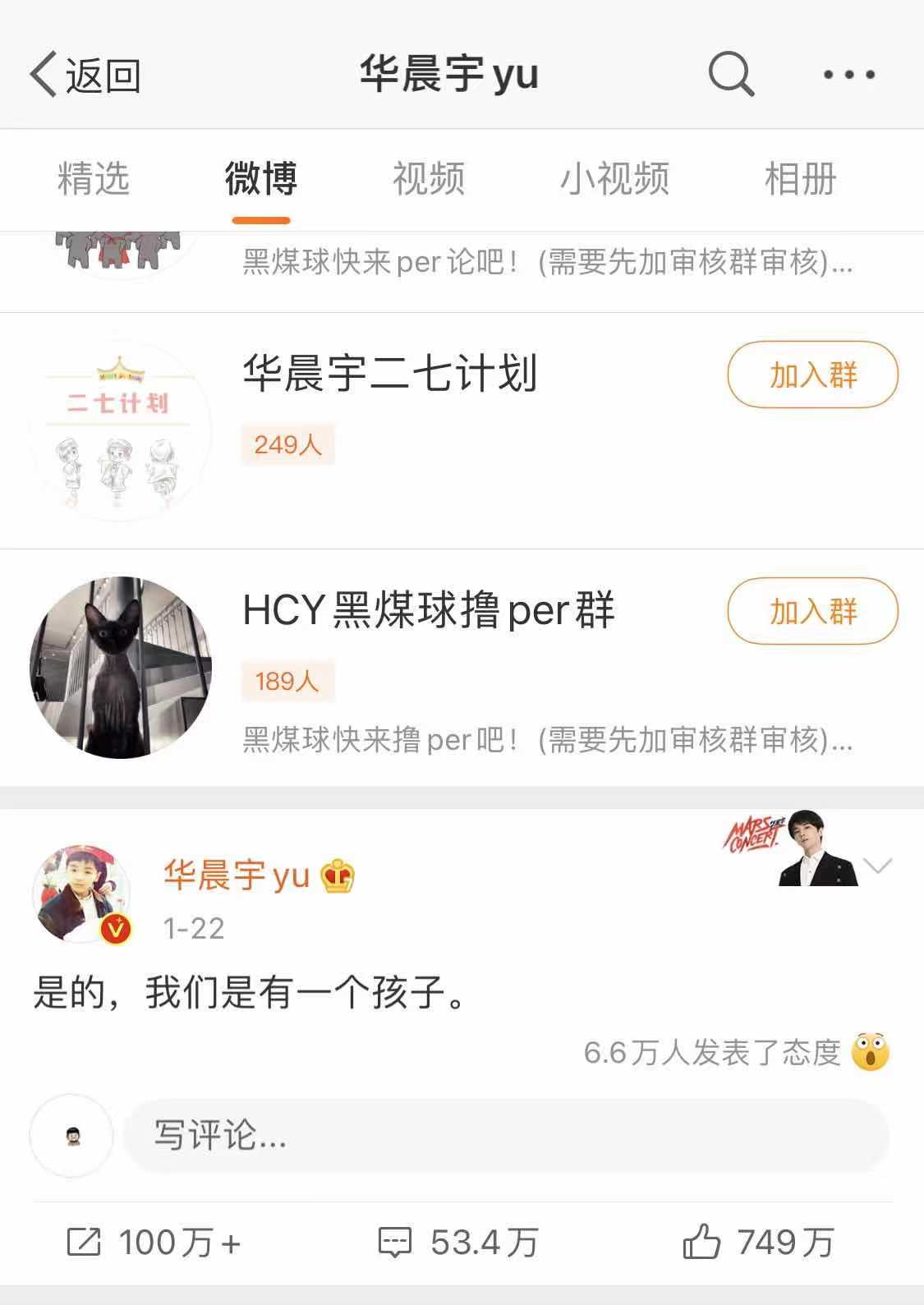Image resolution: width=924 pixels, height=1305 pixels.
Task: Open comments showing 53.4万
Action: click(x=457, y=1243)
